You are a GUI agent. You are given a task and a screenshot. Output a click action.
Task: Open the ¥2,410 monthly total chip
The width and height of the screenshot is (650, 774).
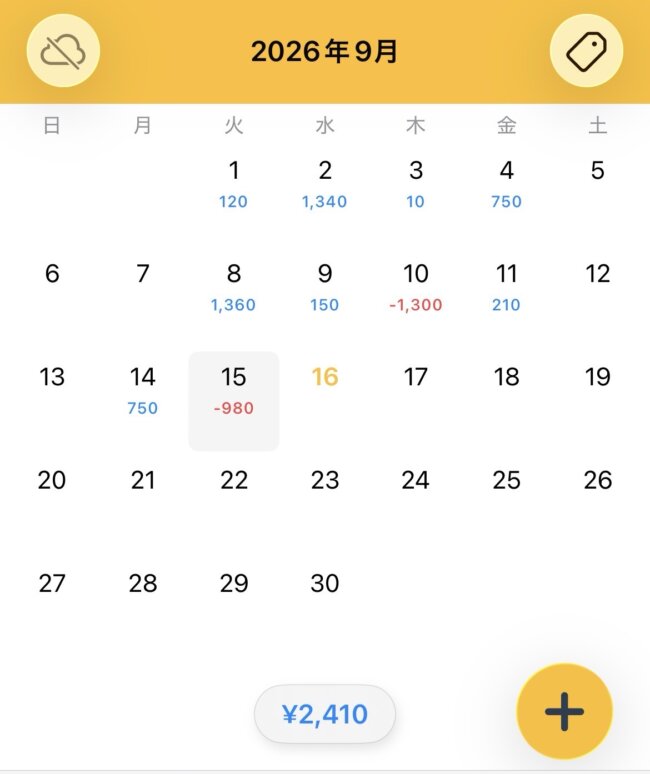click(x=325, y=714)
